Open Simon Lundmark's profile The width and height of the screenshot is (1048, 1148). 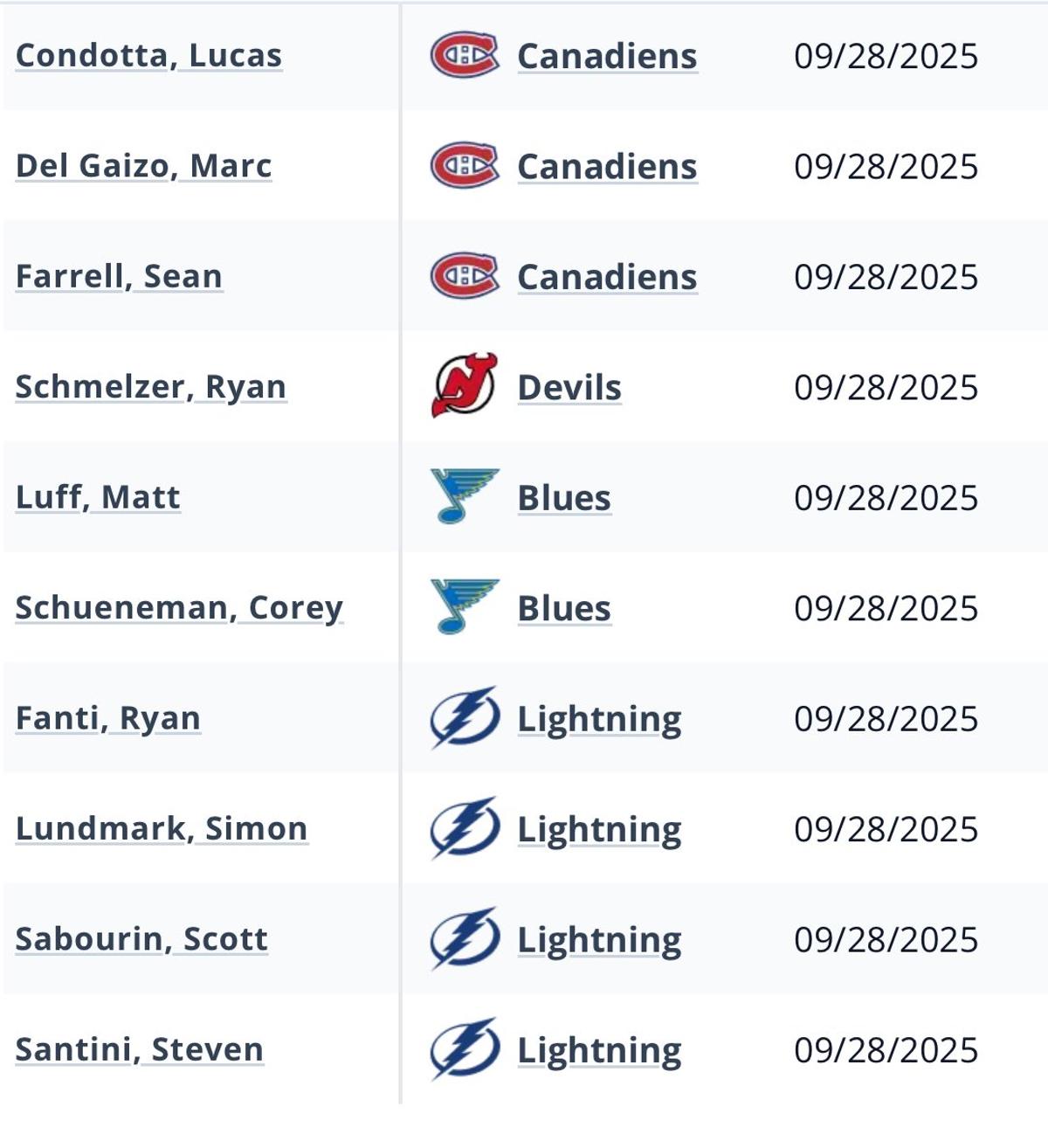(162, 828)
